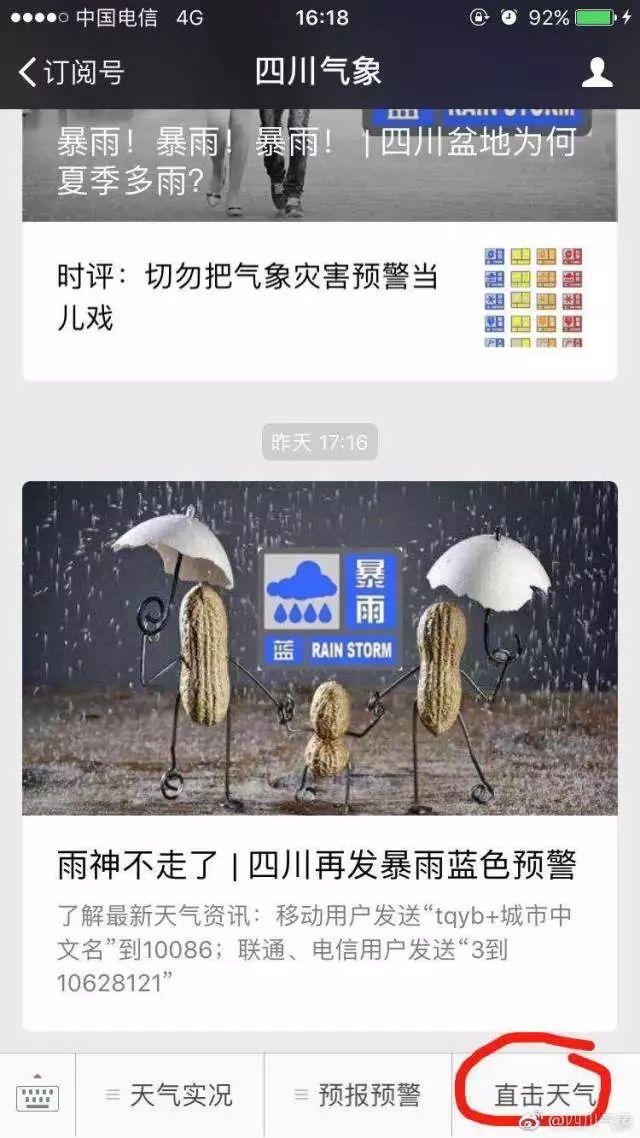The height and width of the screenshot is (1138, 640).
Task: Open article 四川盆地为何夏季多雨
Action: 319,165
